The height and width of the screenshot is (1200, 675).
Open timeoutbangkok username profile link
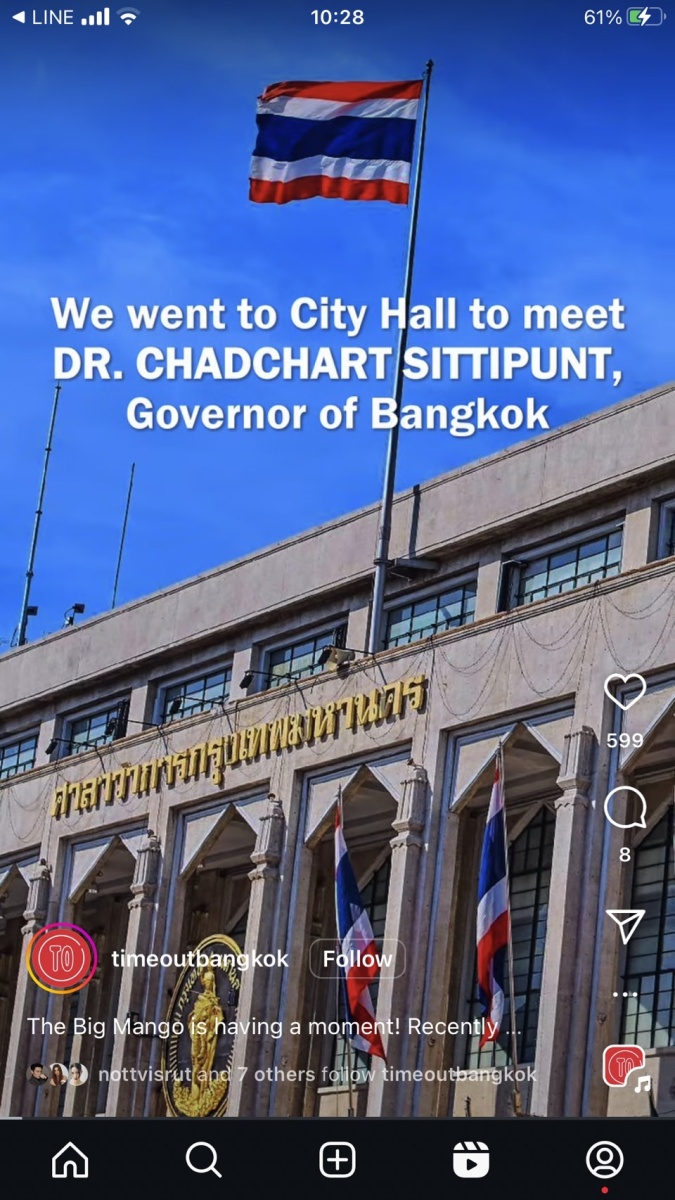(x=200, y=959)
